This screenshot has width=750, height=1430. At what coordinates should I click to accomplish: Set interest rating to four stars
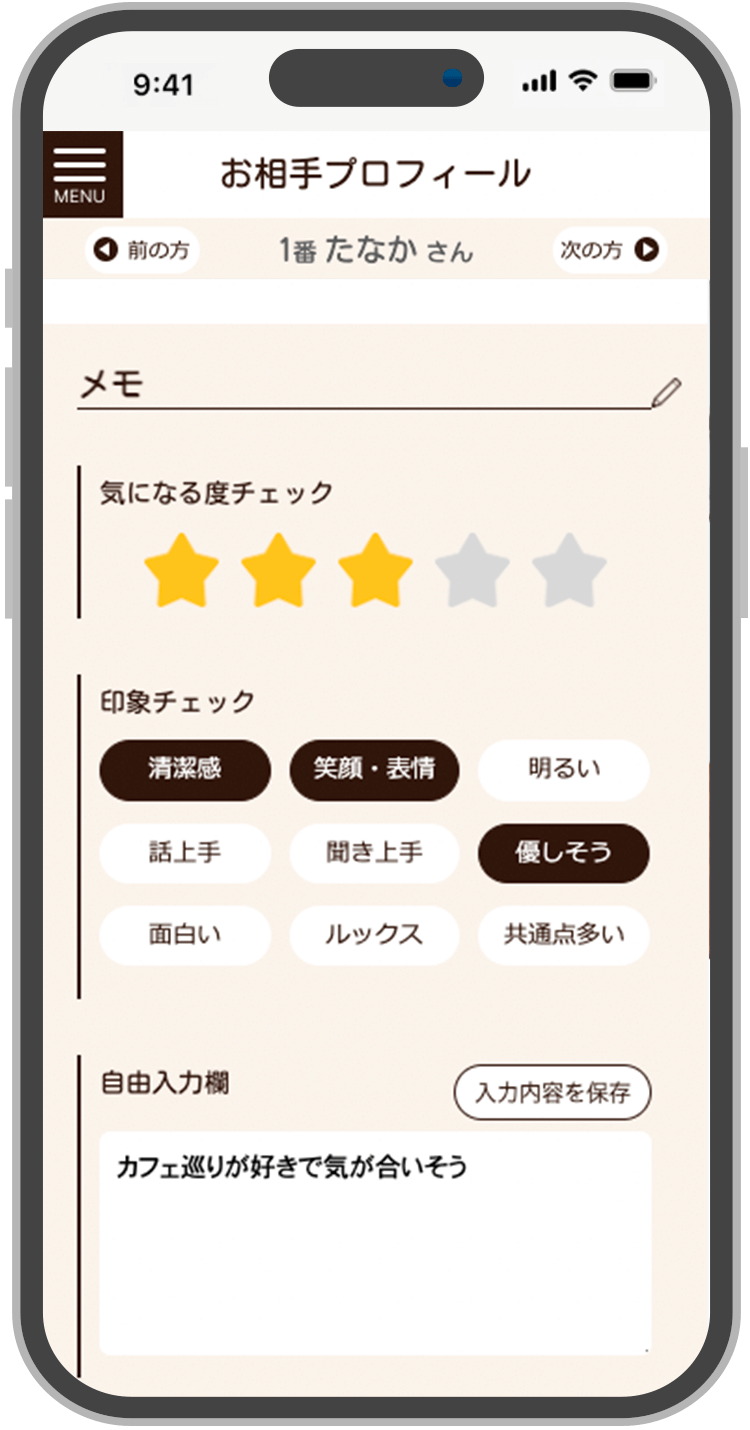click(x=472, y=571)
